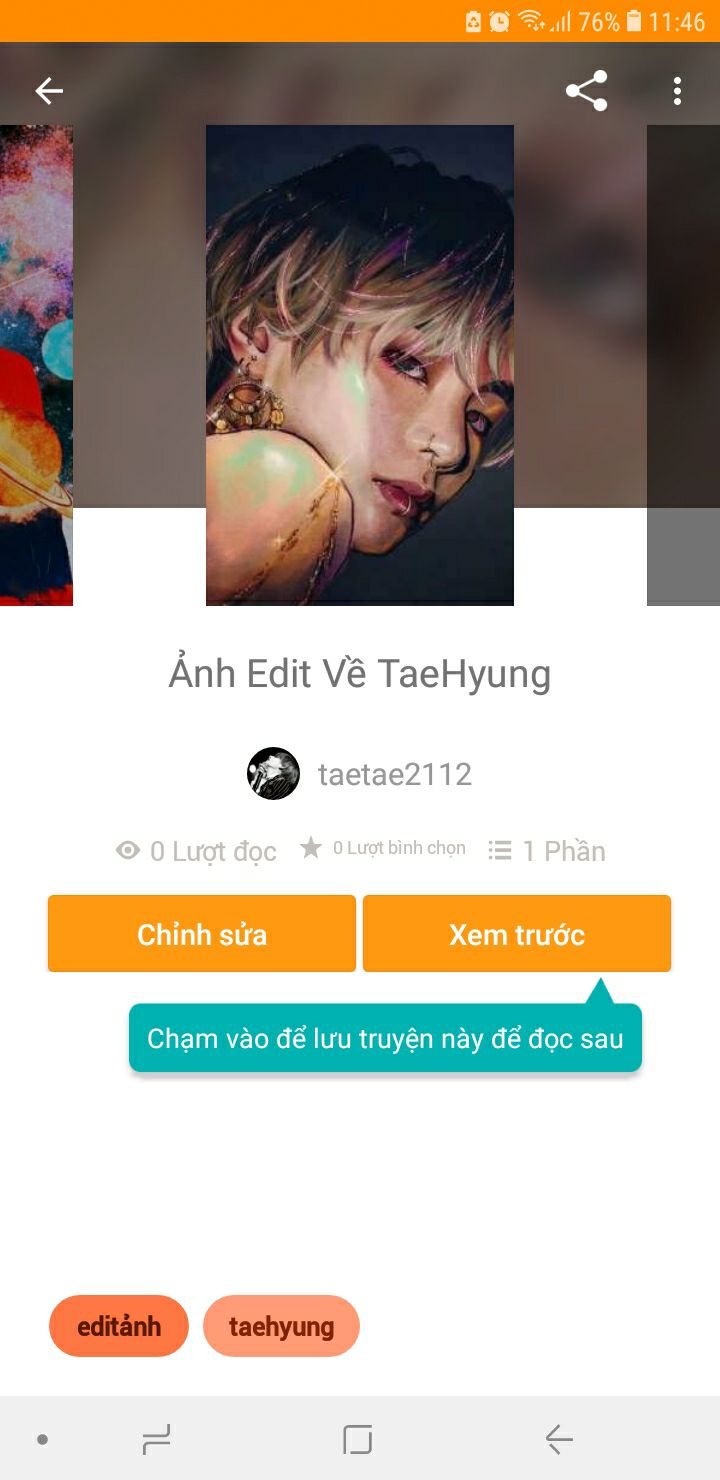Screen dimensions: 720x1480
Task: Tap the system home button
Action: [x=357, y=1440]
